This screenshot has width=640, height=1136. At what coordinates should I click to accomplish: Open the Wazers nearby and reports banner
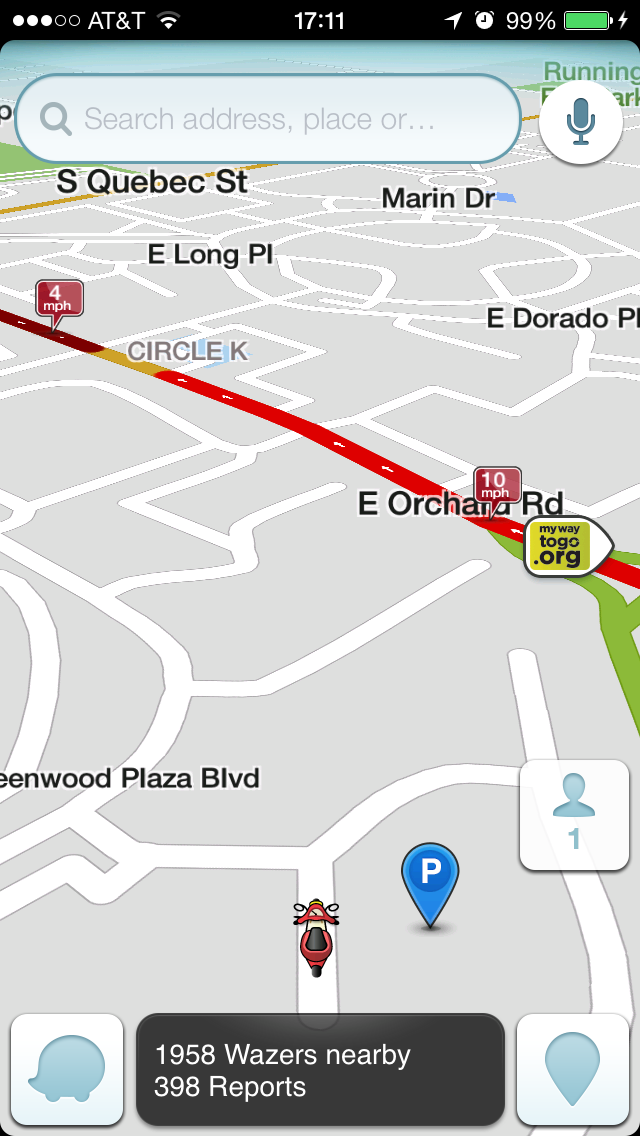320,1069
